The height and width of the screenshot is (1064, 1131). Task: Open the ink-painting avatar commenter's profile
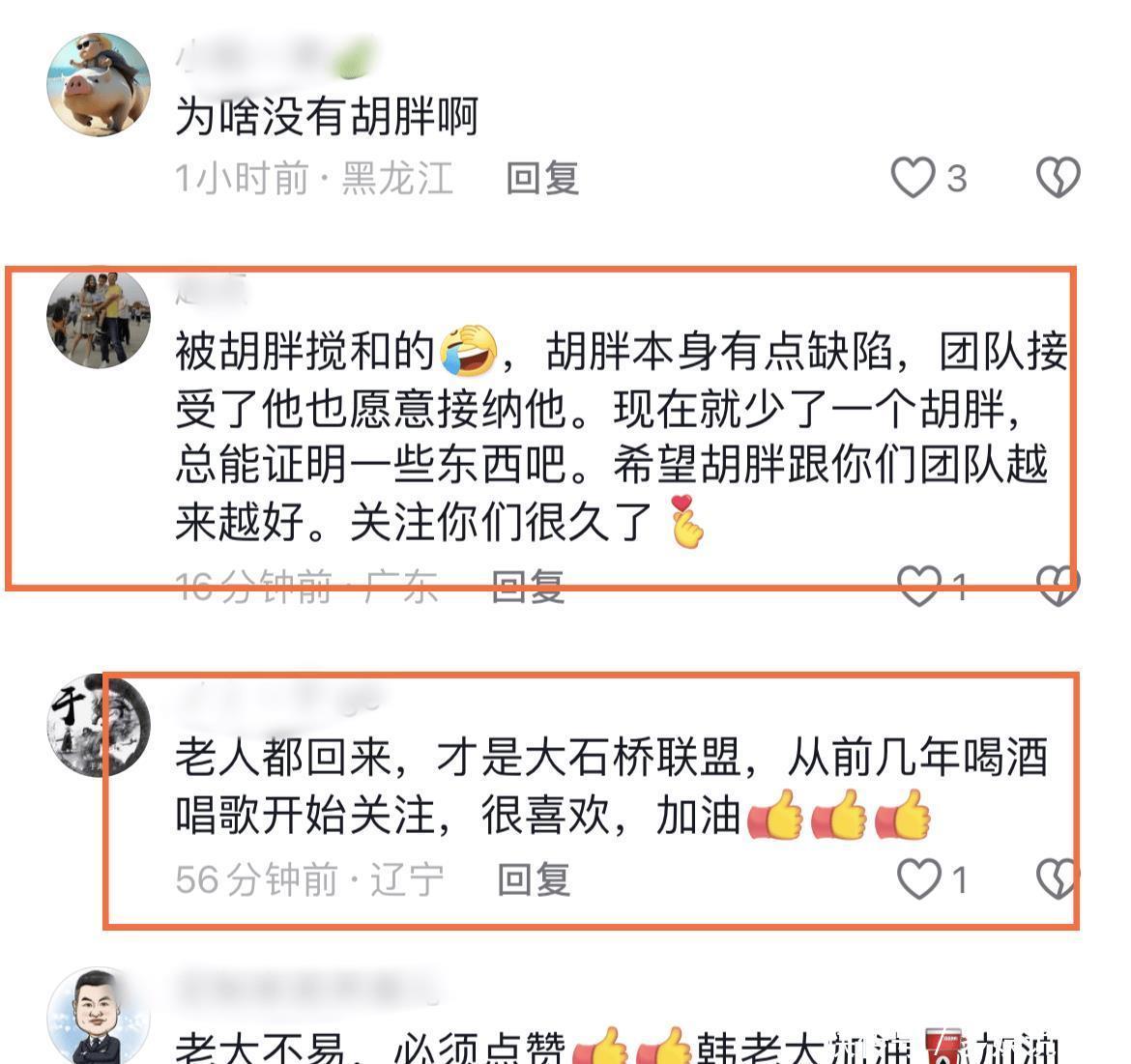click(99, 725)
